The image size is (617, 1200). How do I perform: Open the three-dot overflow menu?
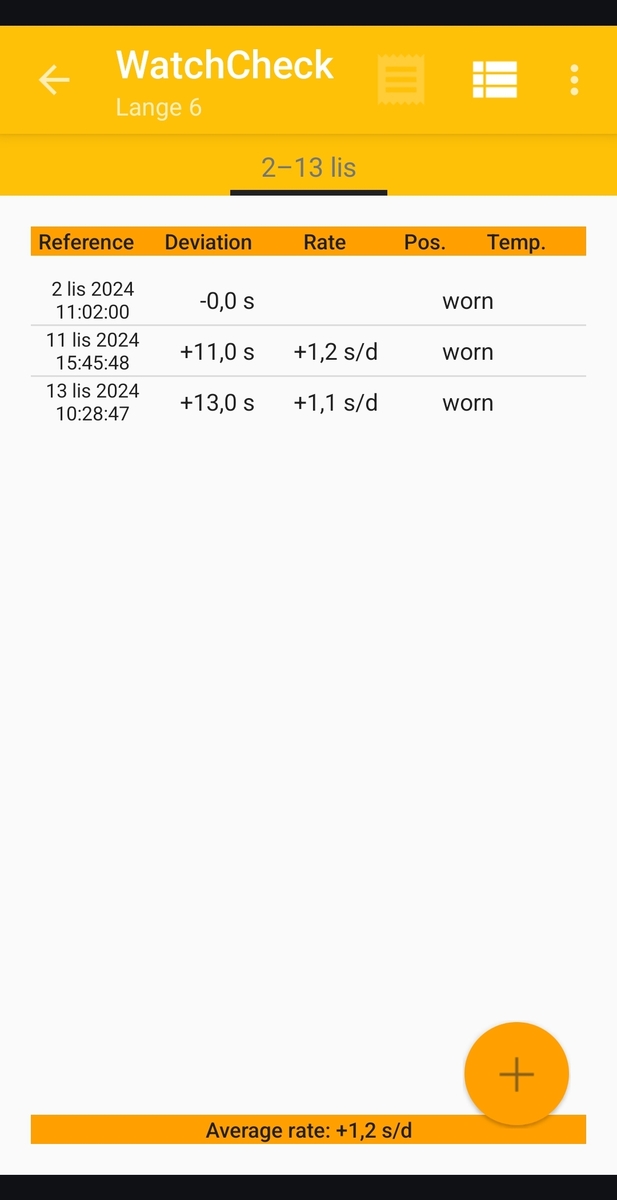click(574, 80)
